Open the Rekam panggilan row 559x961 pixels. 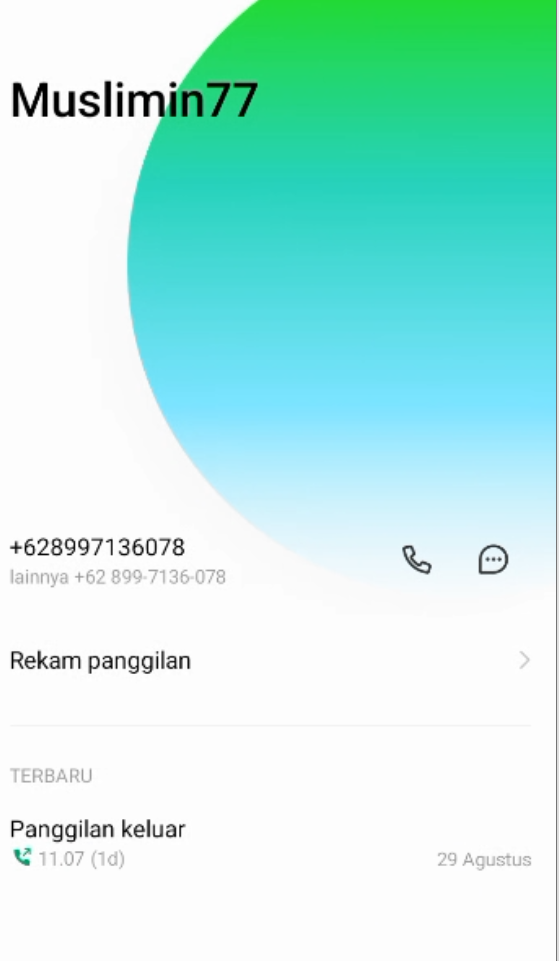pyautogui.click(x=270, y=661)
